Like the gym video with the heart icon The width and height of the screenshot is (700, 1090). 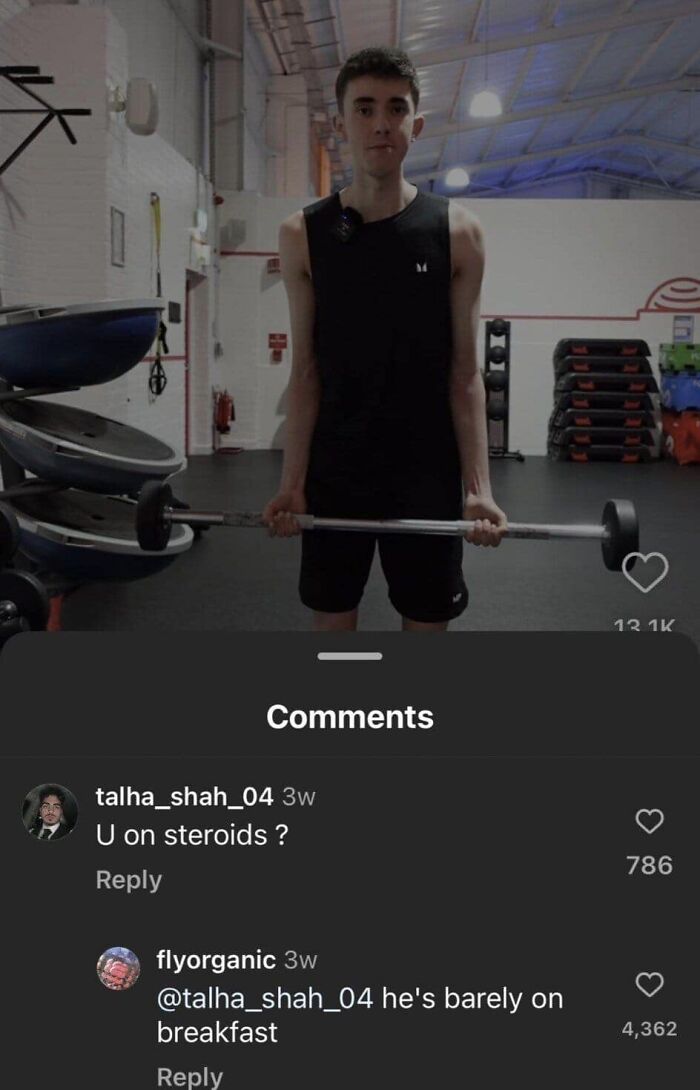(x=644, y=573)
